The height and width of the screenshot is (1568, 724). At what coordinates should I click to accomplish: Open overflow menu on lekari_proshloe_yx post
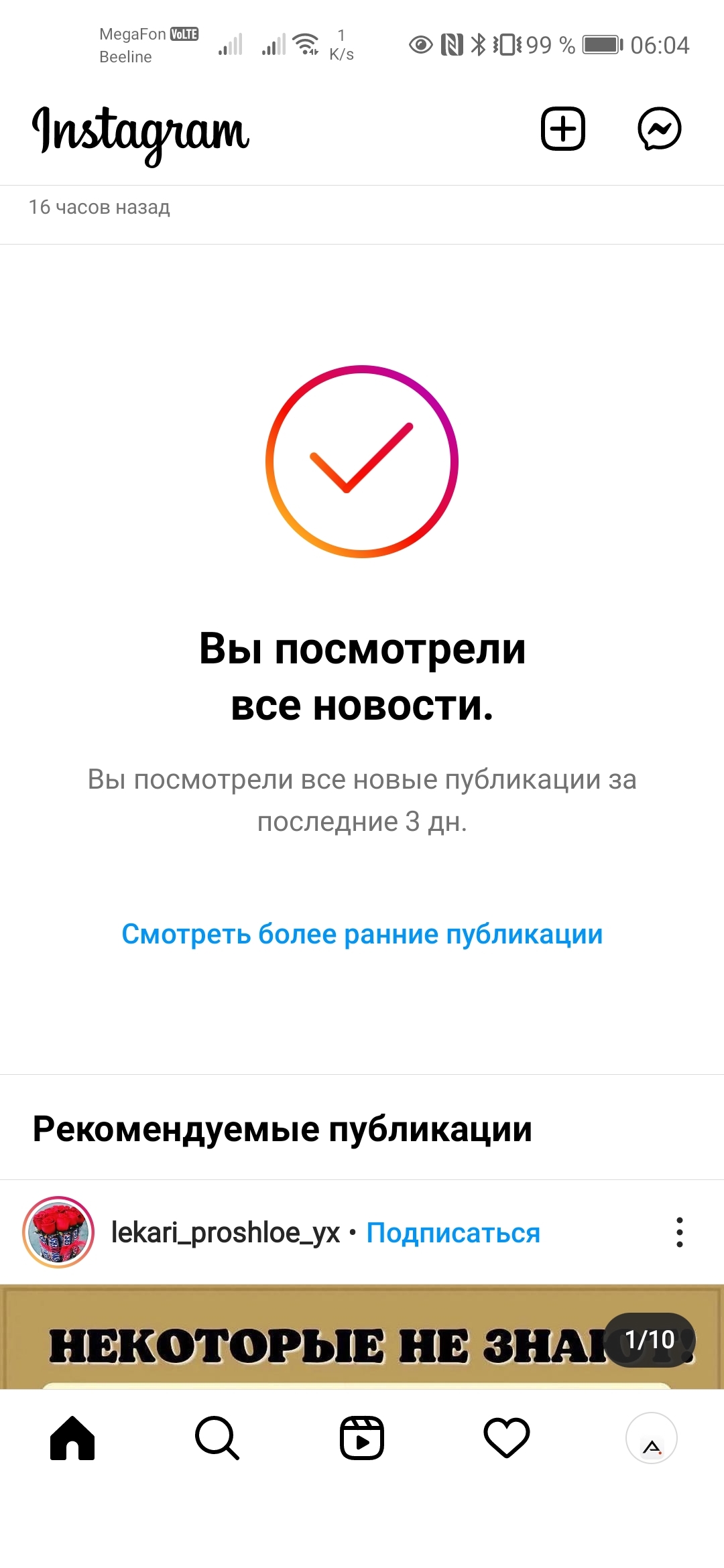679,1232
